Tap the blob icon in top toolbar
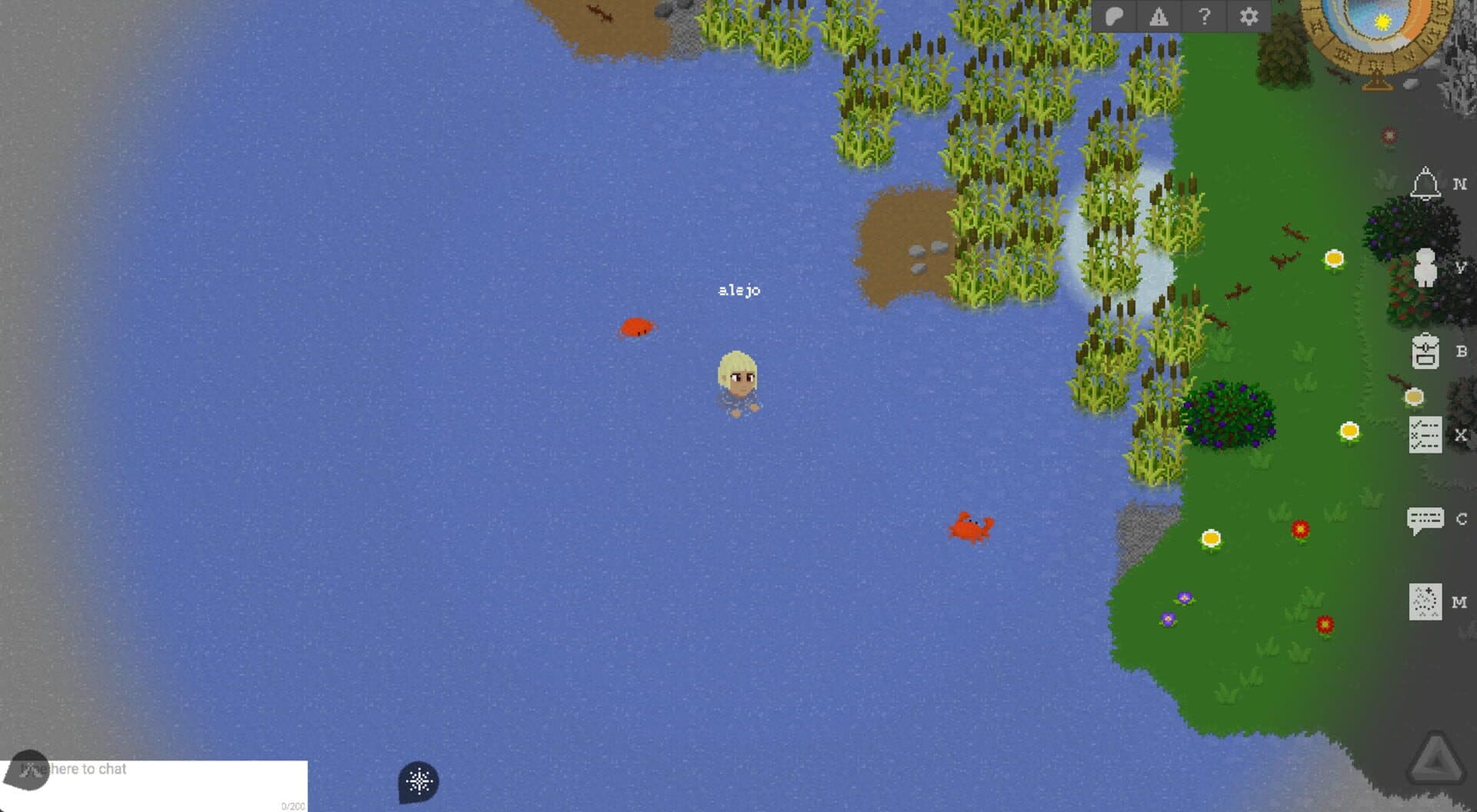Viewport: 1477px width, 812px height. tap(1114, 16)
